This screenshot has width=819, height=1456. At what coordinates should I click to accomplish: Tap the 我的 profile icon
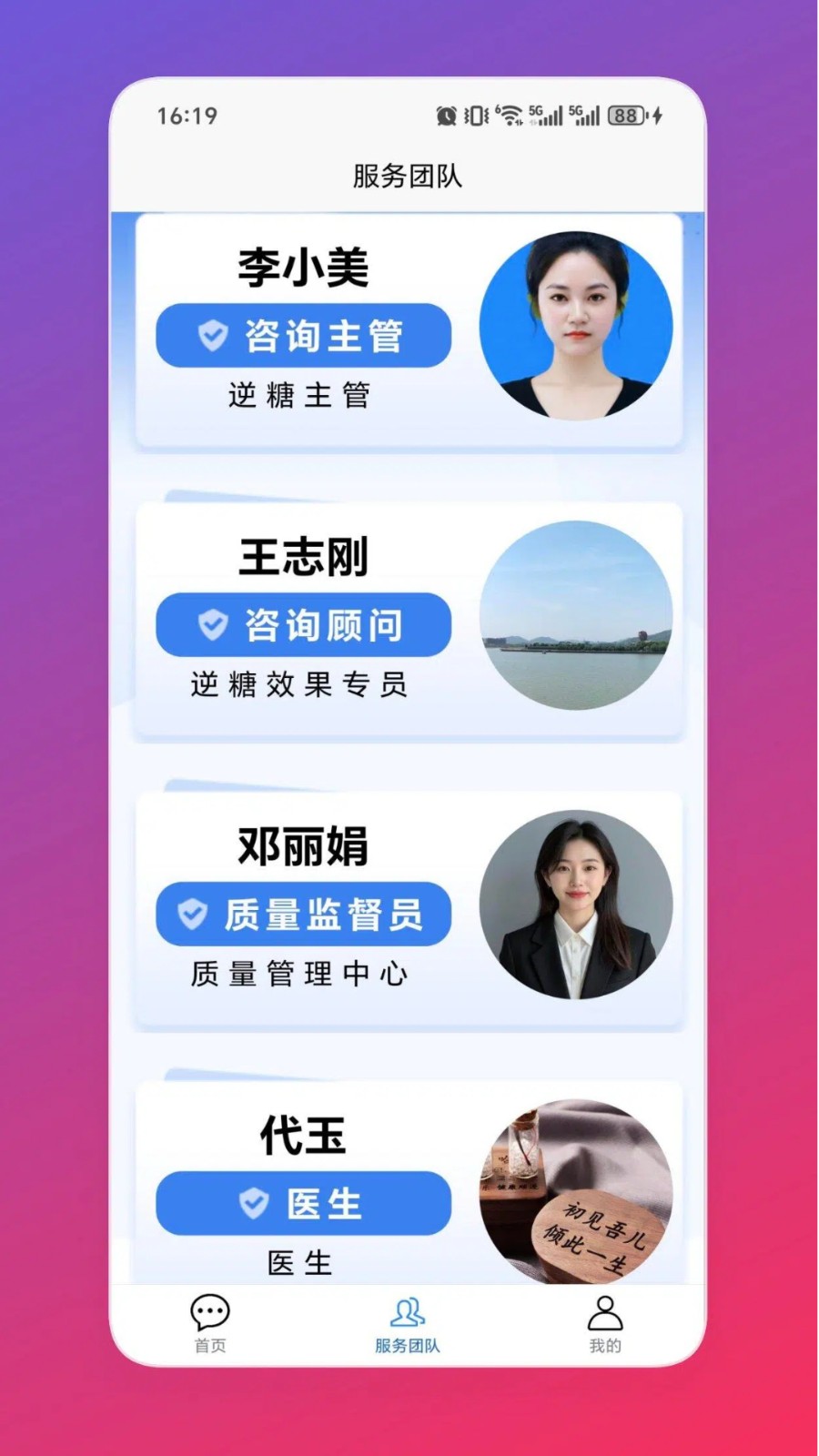click(x=604, y=1313)
